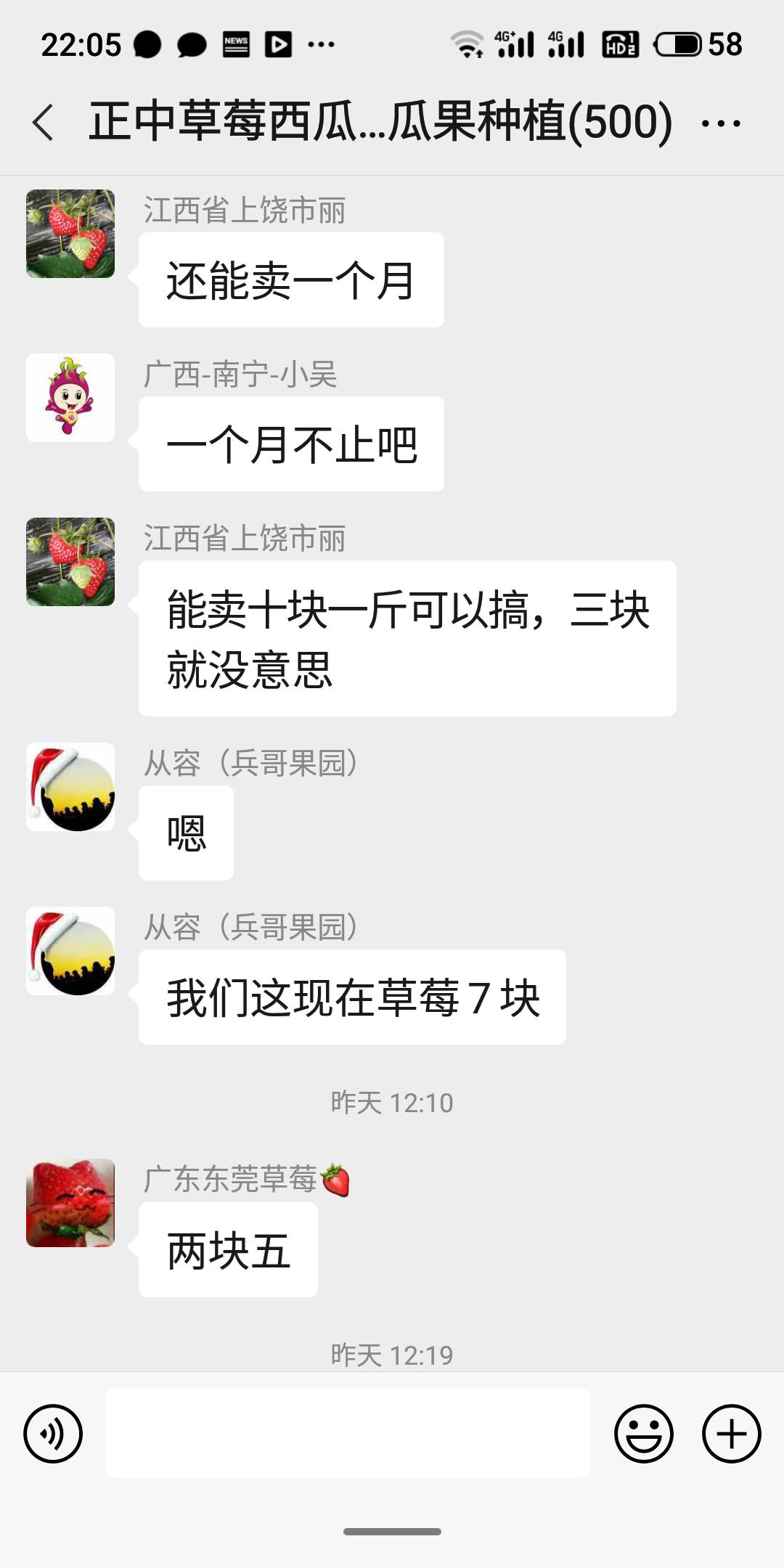This screenshot has width=784, height=1568.
Task: Open the plus attachments panel
Action: tap(731, 1433)
